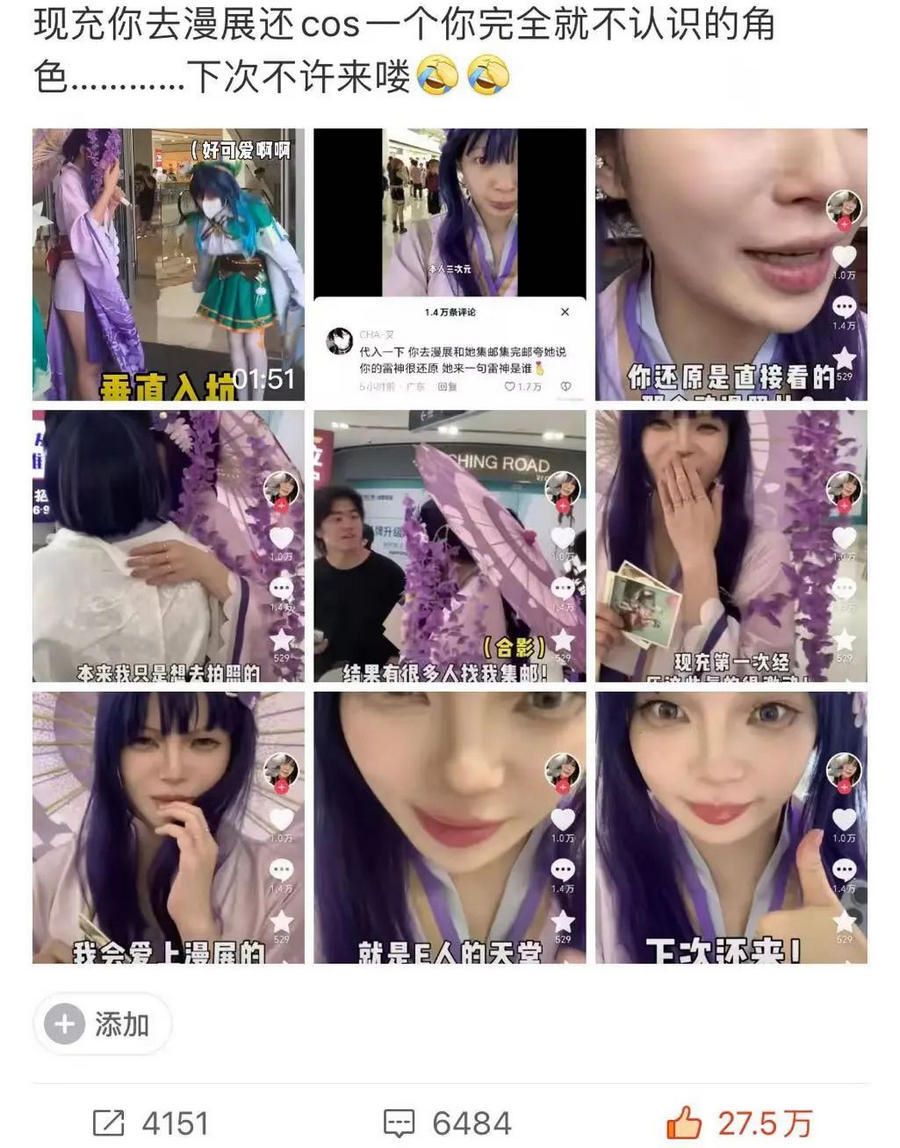
Task: Close the 1.4万条评论 comment overlay with the X
Action: point(565,313)
